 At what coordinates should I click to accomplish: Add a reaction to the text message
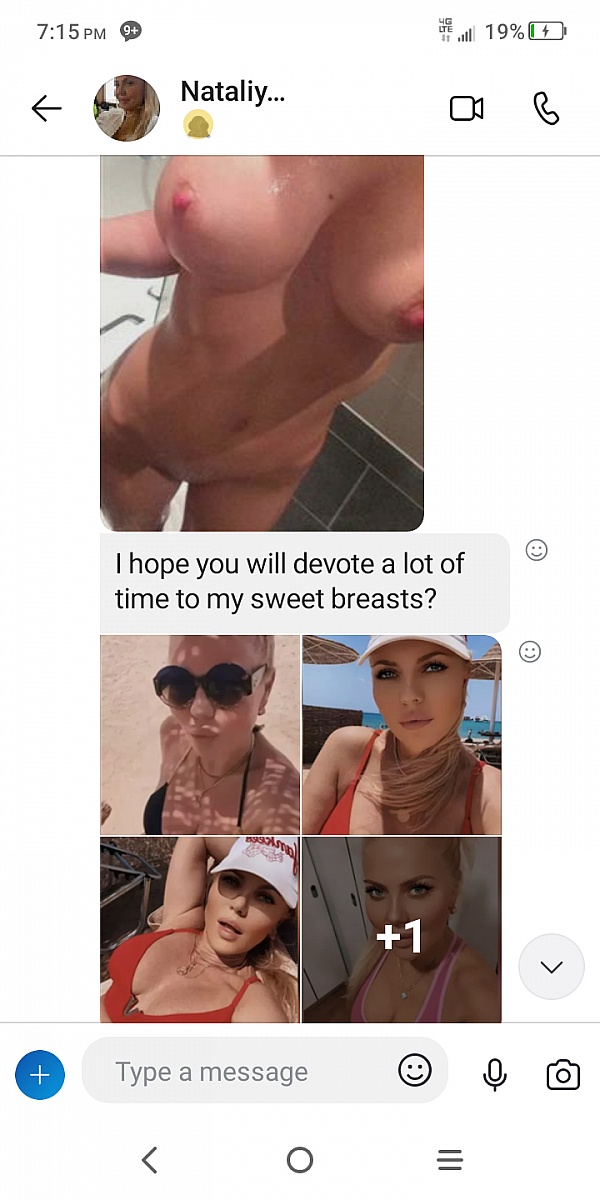coord(537,550)
